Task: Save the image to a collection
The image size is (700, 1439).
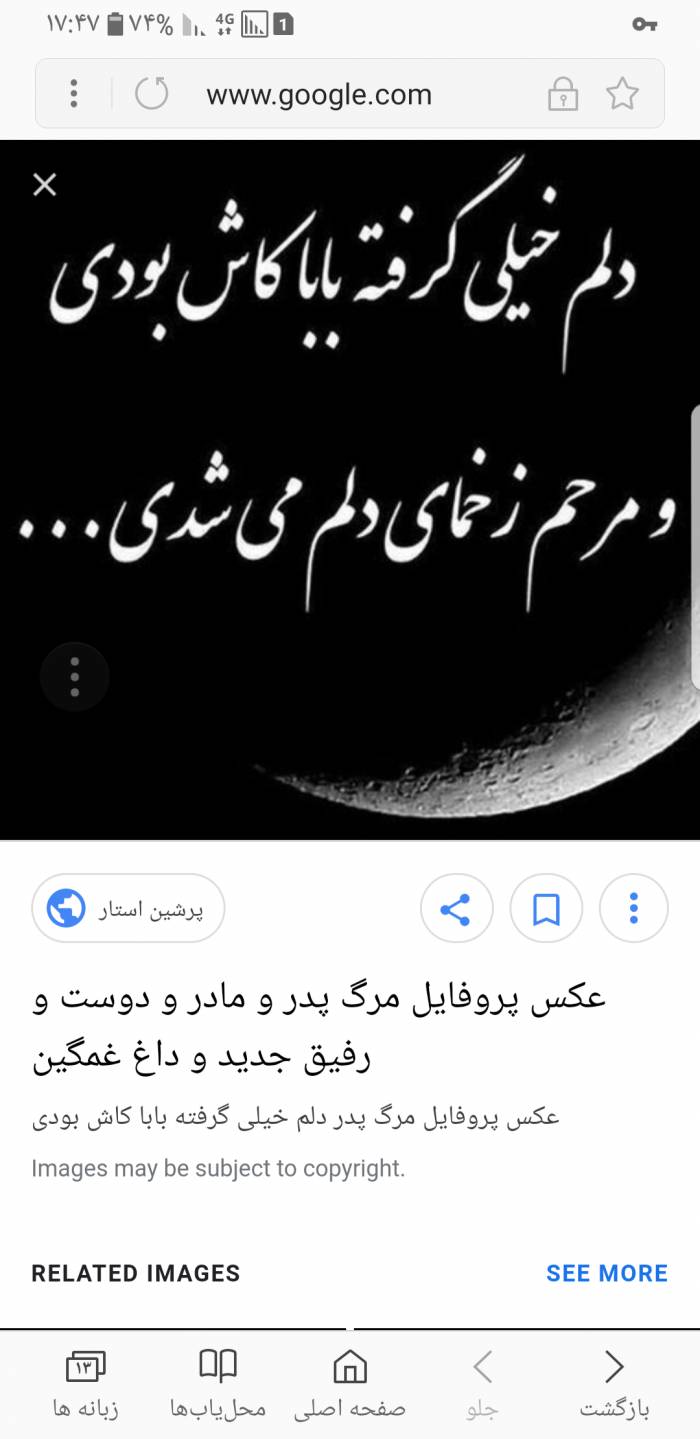Action: [x=546, y=909]
